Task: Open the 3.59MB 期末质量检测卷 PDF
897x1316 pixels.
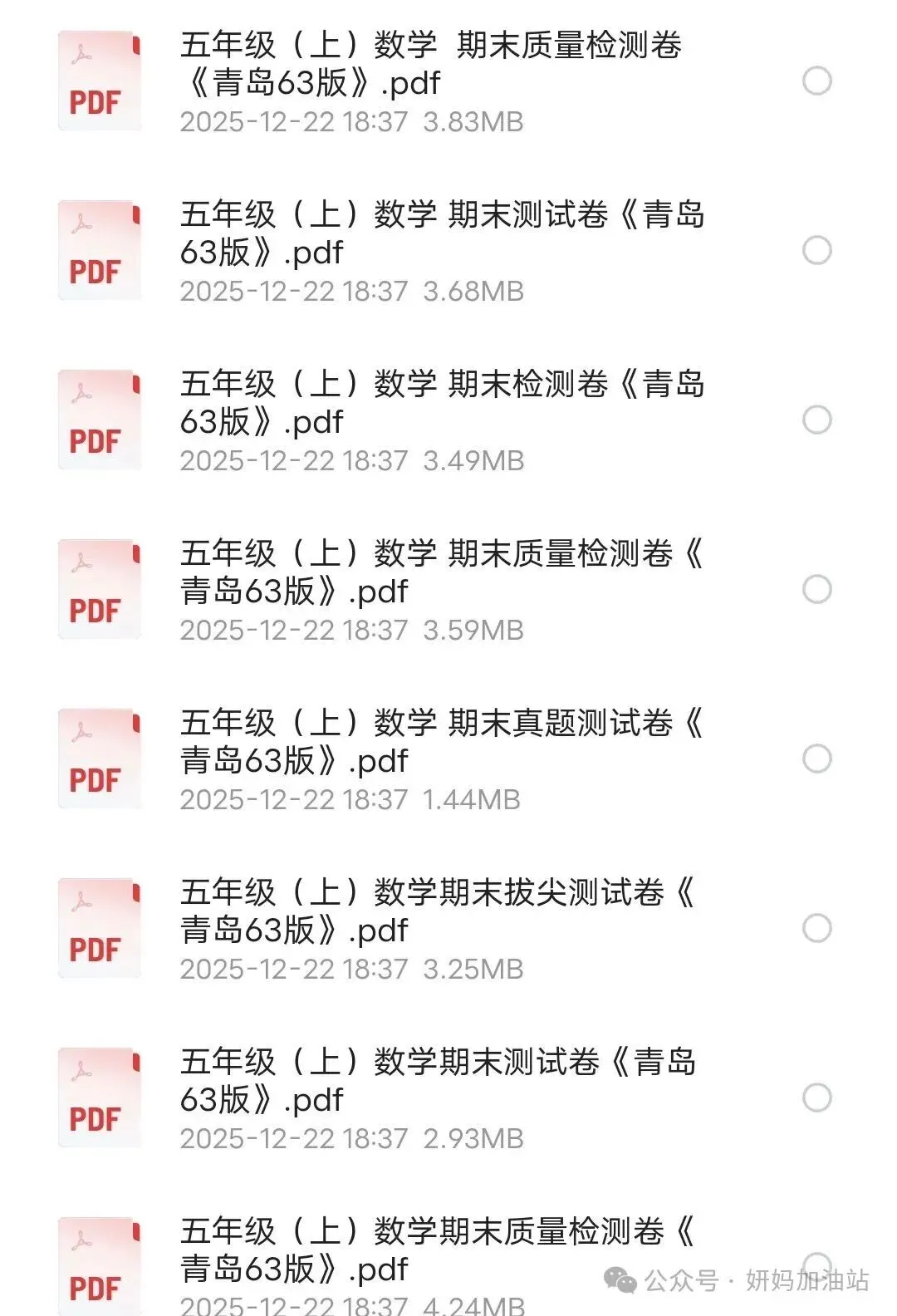Action: point(440,573)
